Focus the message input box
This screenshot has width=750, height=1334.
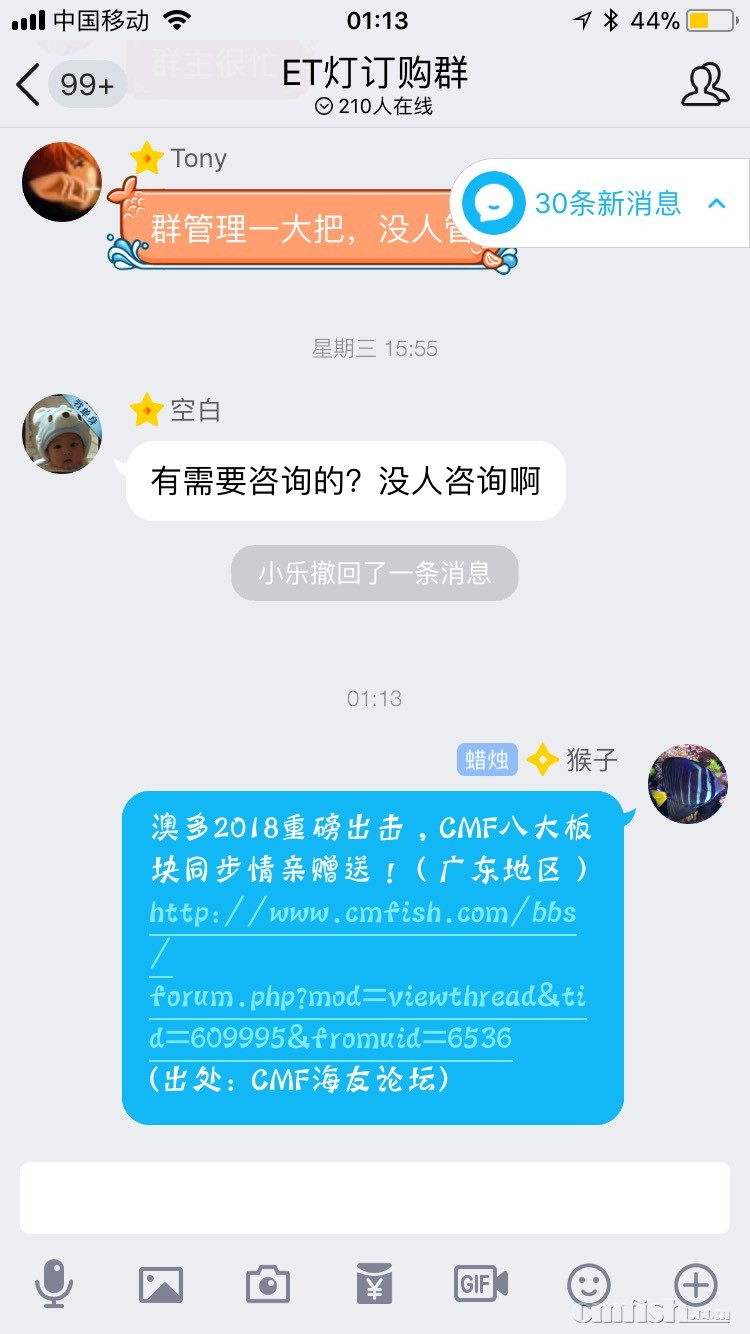tap(374, 1197)
